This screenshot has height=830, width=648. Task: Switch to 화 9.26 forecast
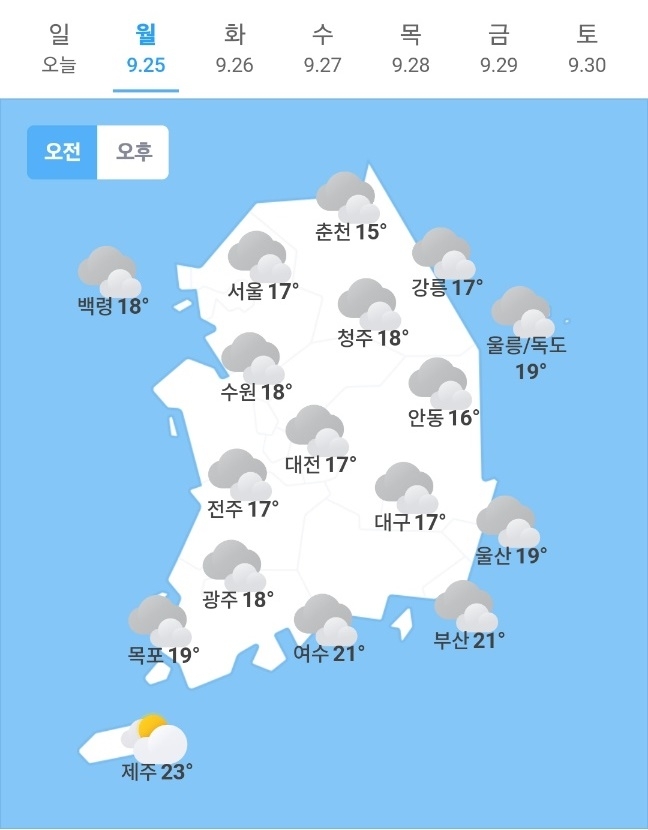click(234, 48)
